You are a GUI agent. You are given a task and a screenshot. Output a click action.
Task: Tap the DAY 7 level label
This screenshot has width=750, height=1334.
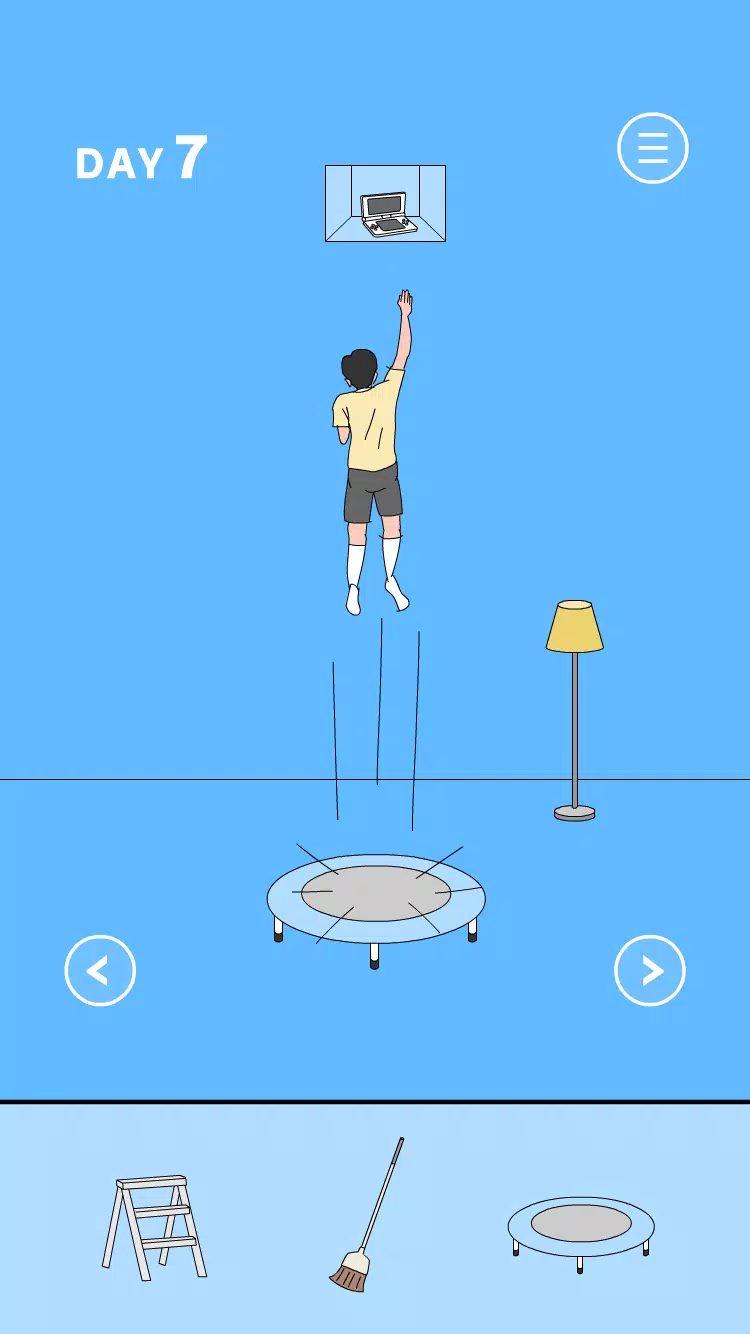[x=140, y=158]
